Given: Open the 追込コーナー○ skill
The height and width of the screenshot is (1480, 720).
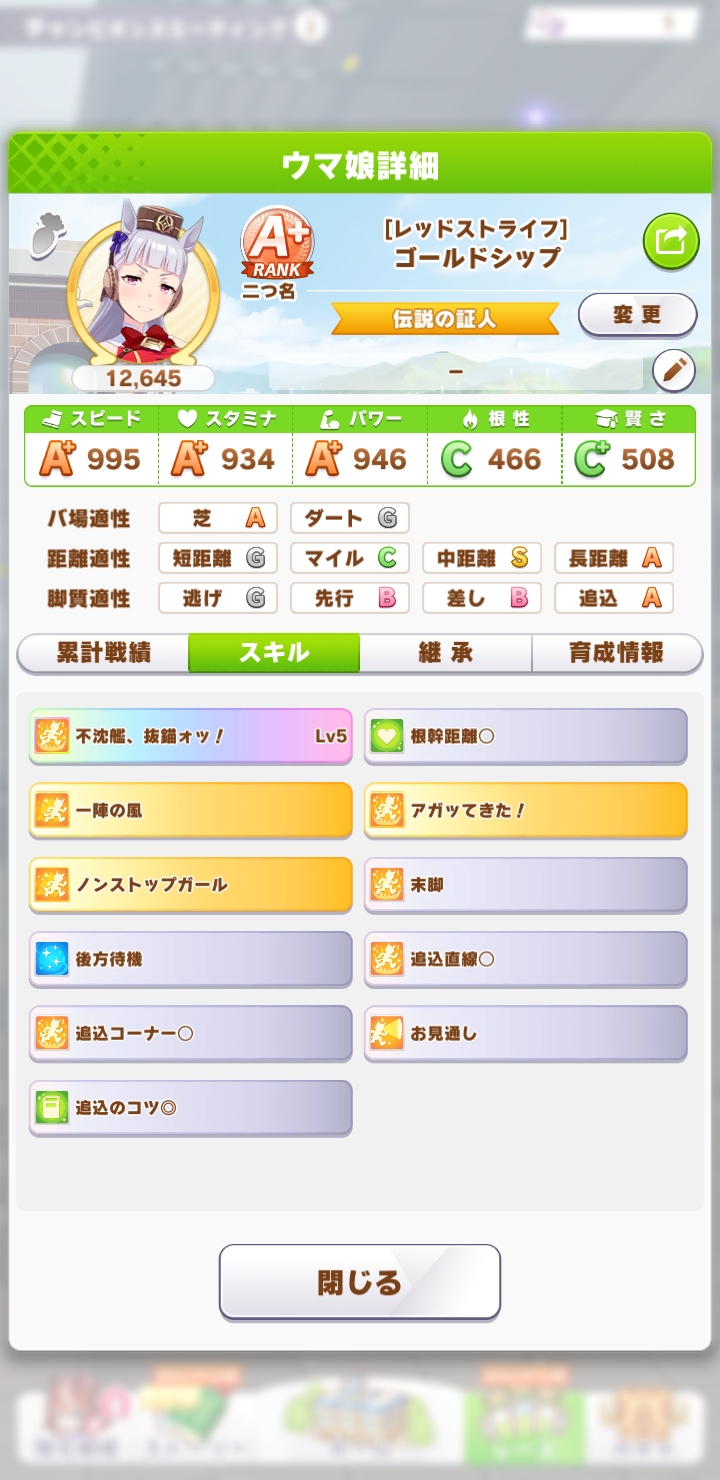Looking at the screenshot, I should pyautogui.click(x=190, y=1033).
